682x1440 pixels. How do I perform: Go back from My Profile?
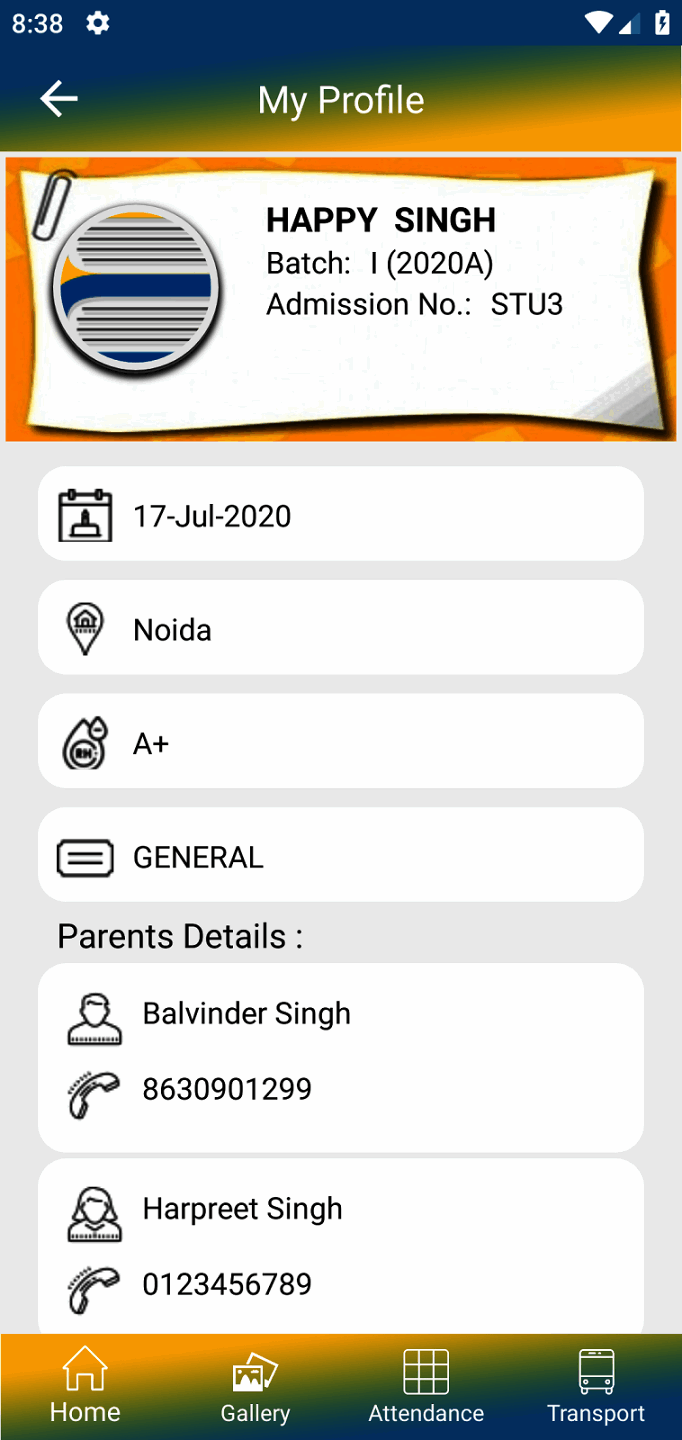(59, 99)
